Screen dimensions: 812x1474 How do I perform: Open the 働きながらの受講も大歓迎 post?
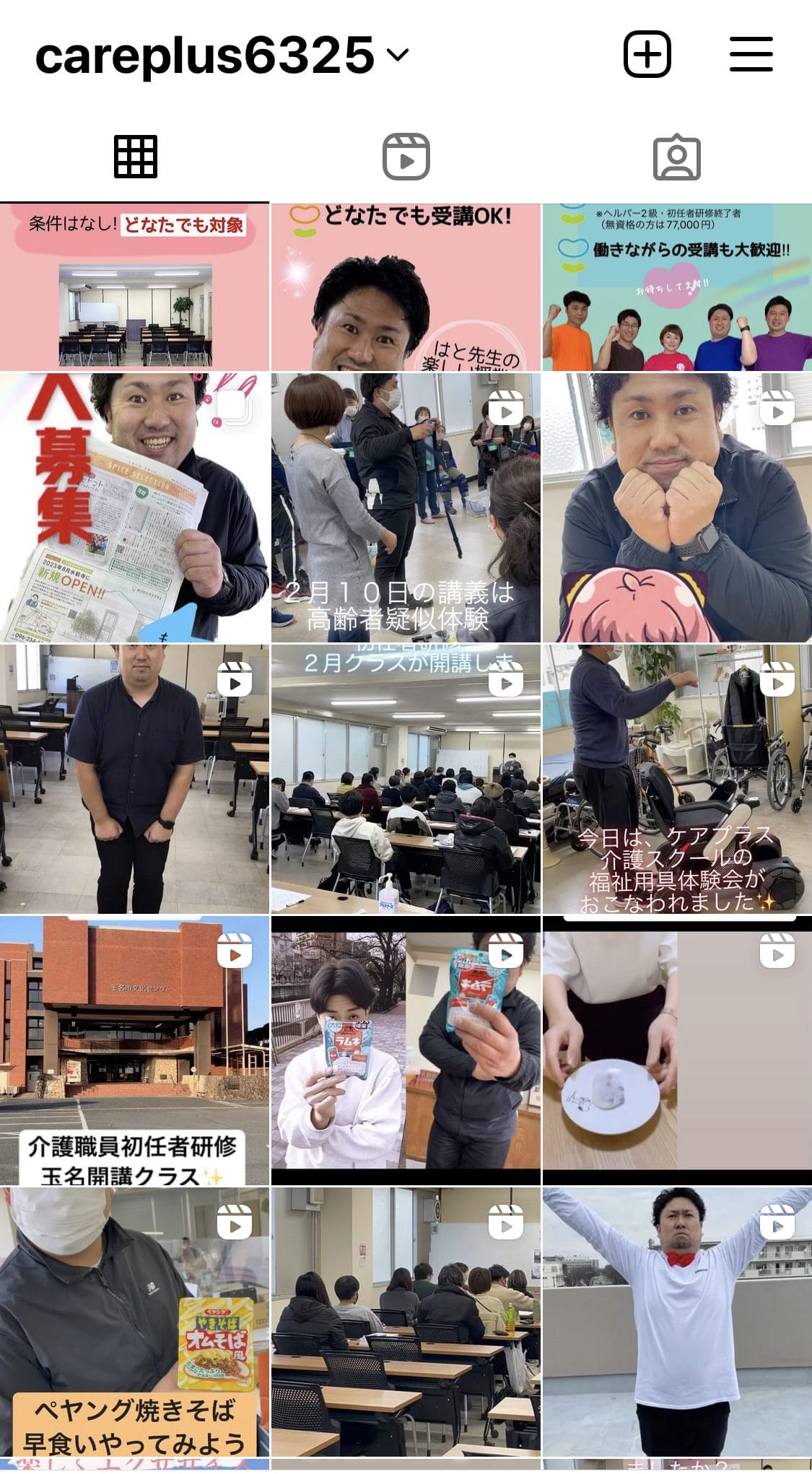(677, 287)
